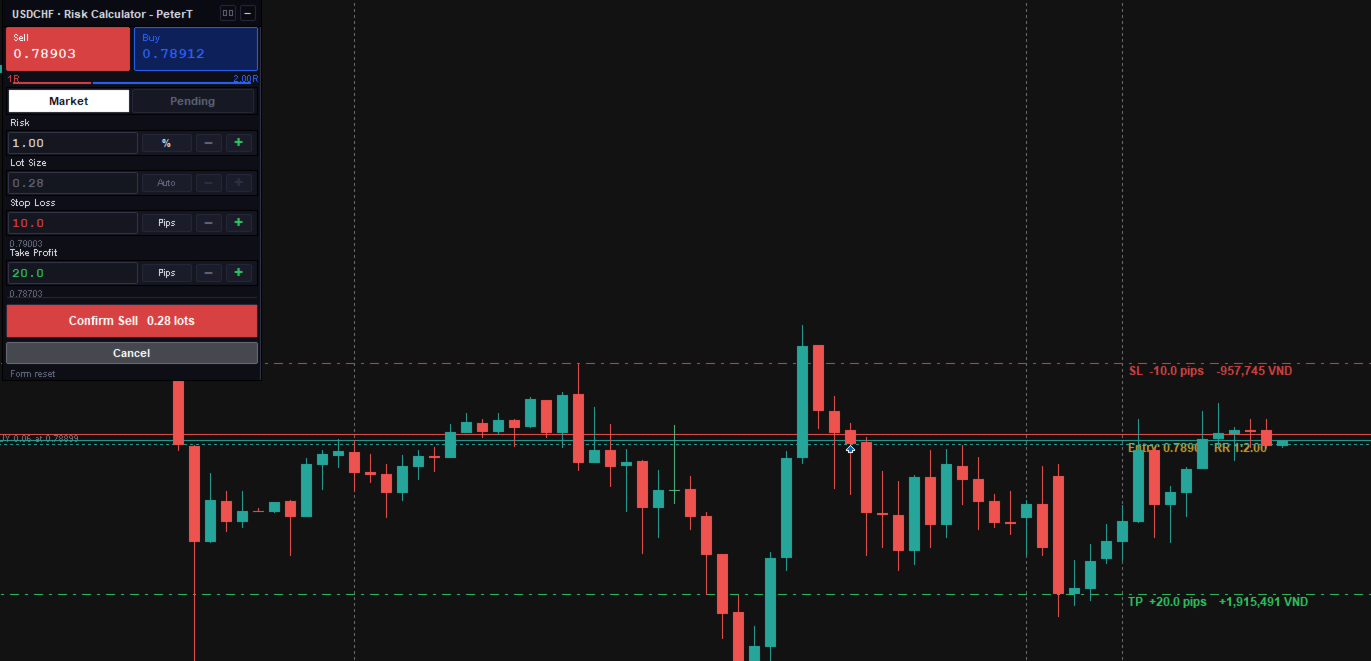Change the Stop Loss Pips unit
Image resolution: width=1371 pixels, height=661 pixels.
166,223
